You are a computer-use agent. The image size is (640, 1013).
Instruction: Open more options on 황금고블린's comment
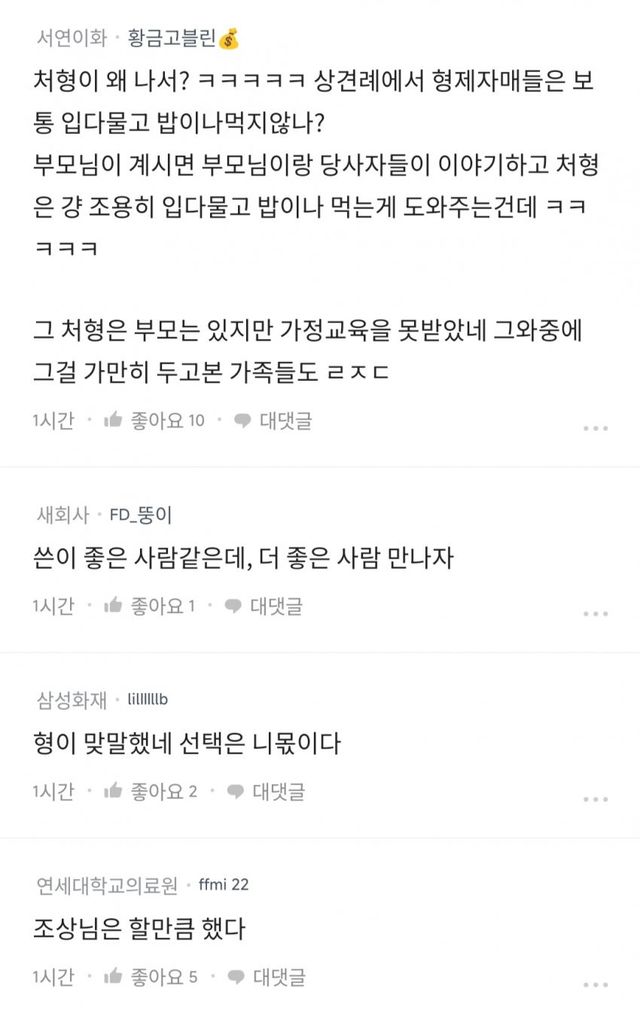595,428
